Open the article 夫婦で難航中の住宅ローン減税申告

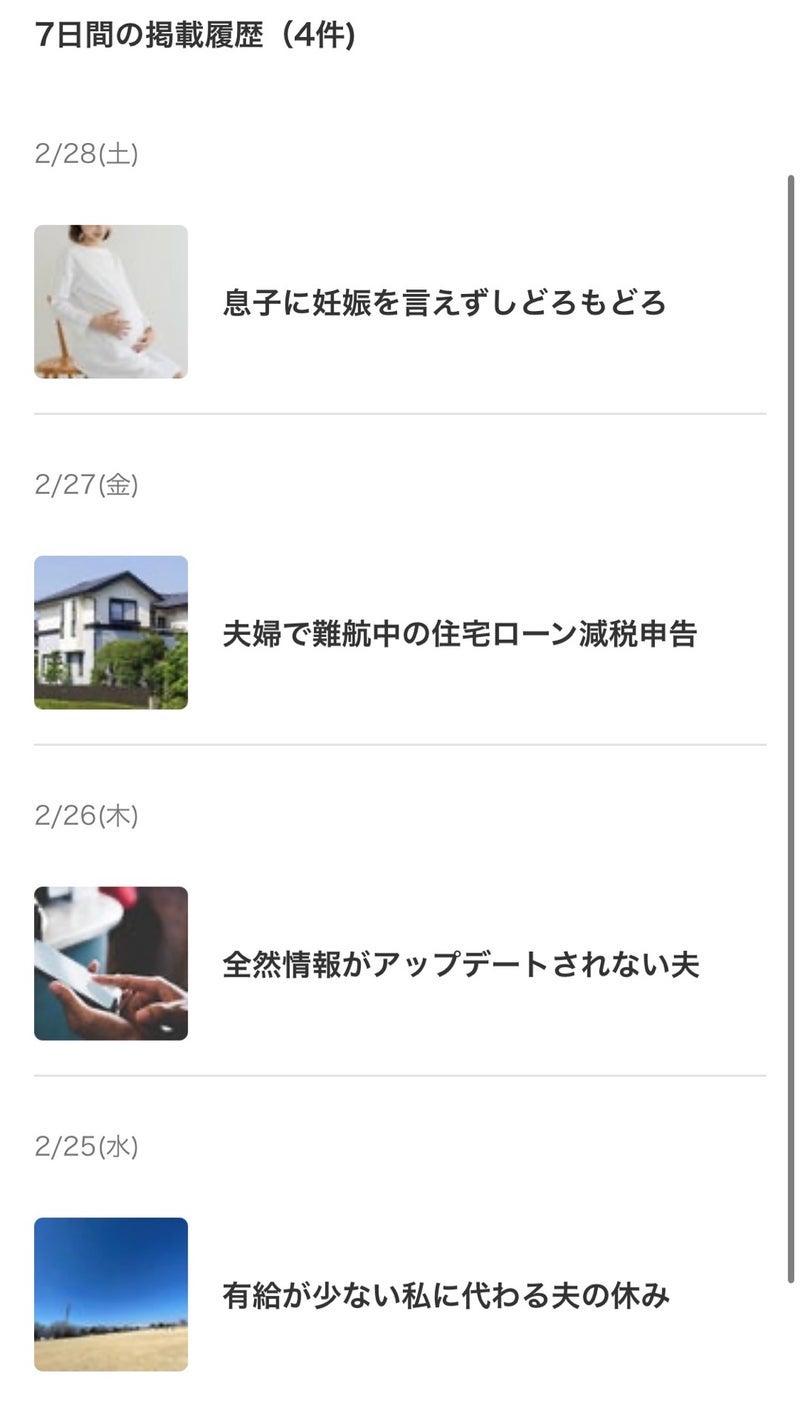(x=459, y=634)
